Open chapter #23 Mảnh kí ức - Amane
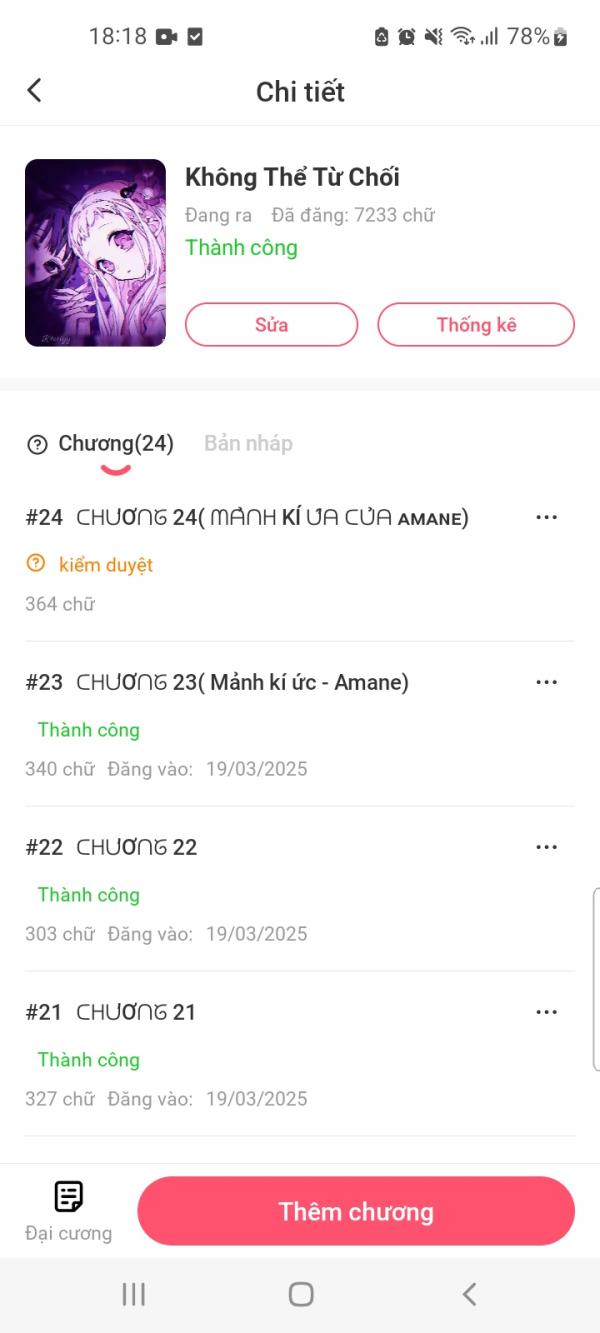The height and width of the screenshot is (1333, 600). pos(242,683)
